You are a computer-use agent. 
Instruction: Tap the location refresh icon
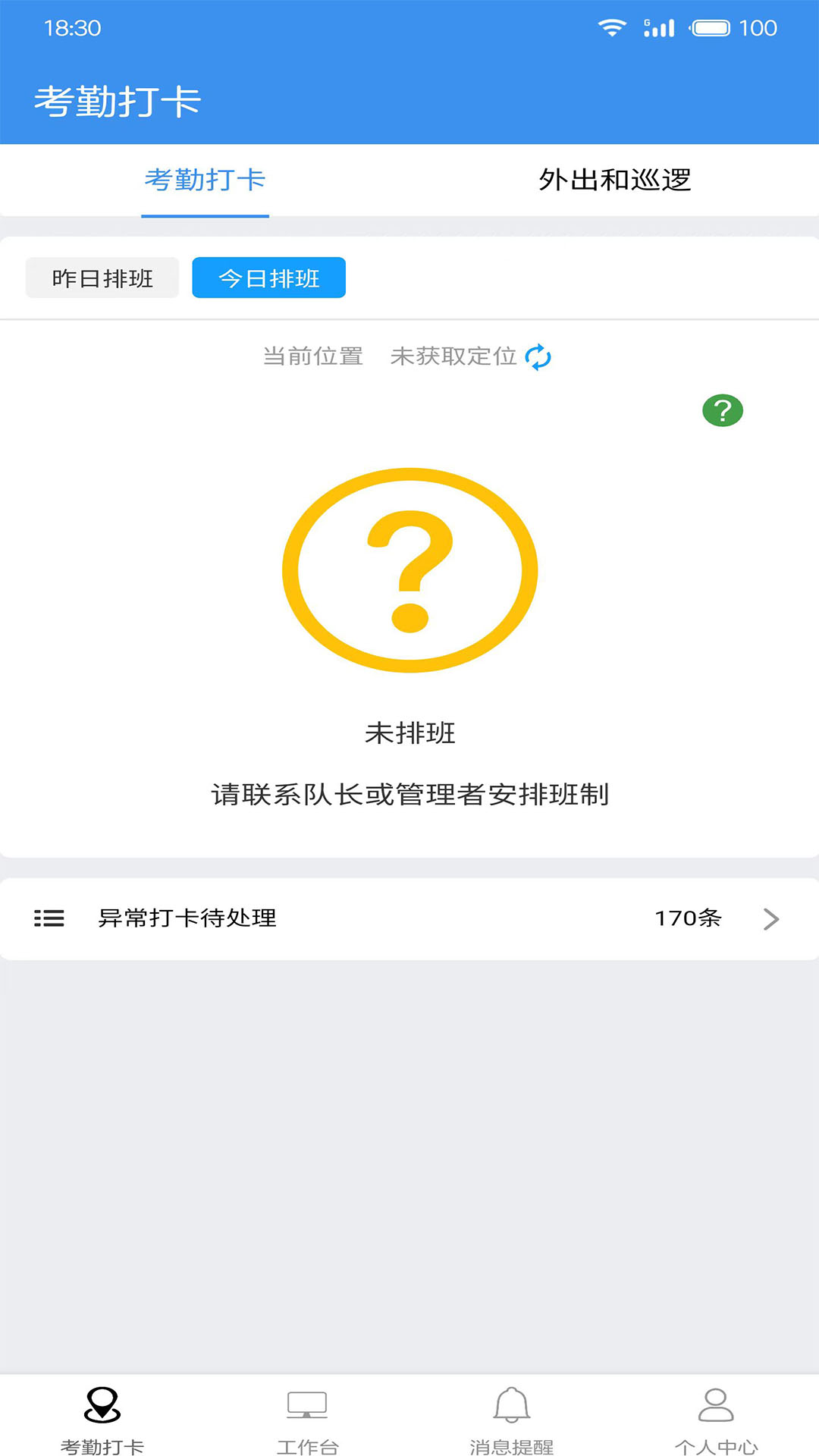(538, 356)
